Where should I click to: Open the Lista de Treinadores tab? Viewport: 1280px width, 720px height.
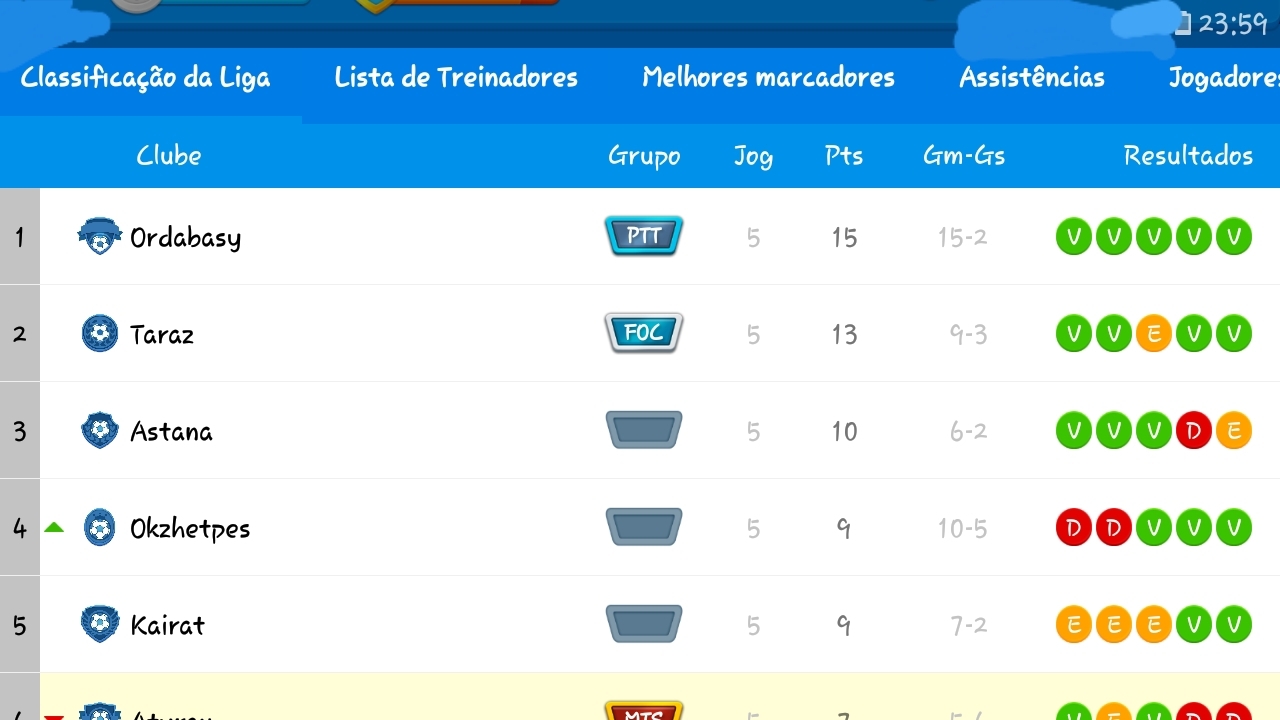[456, 78]
